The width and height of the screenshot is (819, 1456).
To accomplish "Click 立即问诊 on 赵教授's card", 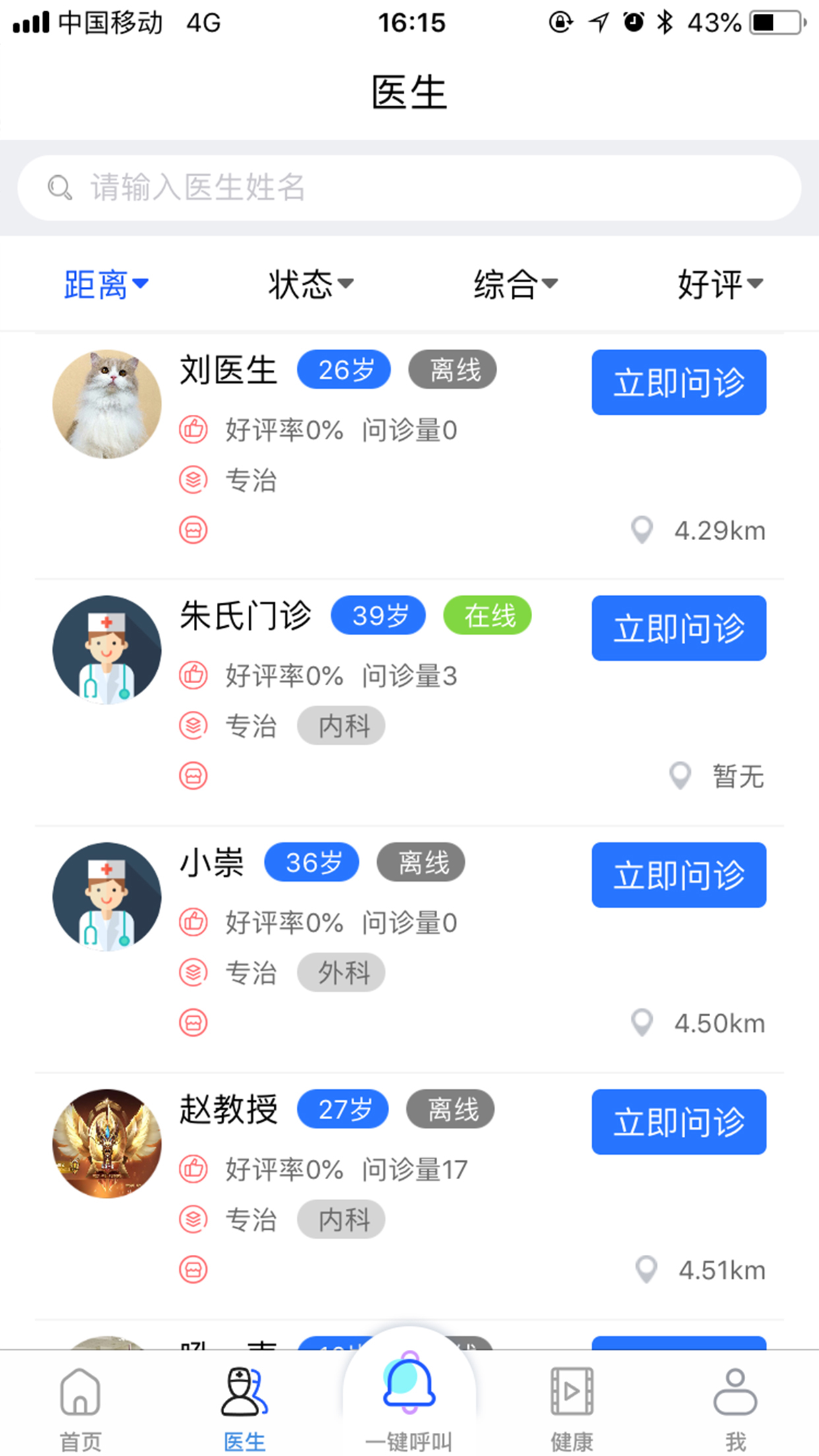I will [x=679, y=1121].
